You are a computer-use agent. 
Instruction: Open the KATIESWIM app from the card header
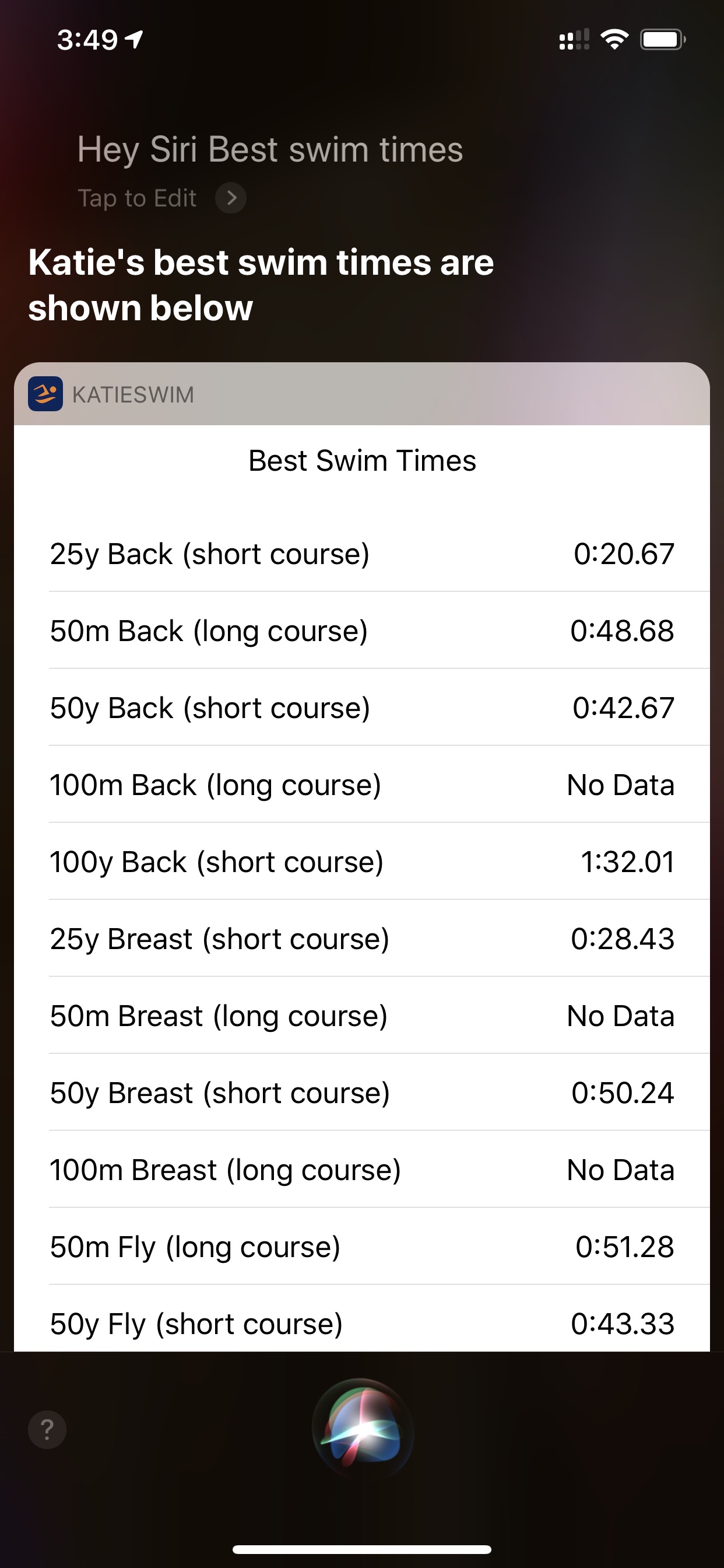pyautogui.click(x=362, y=394)
